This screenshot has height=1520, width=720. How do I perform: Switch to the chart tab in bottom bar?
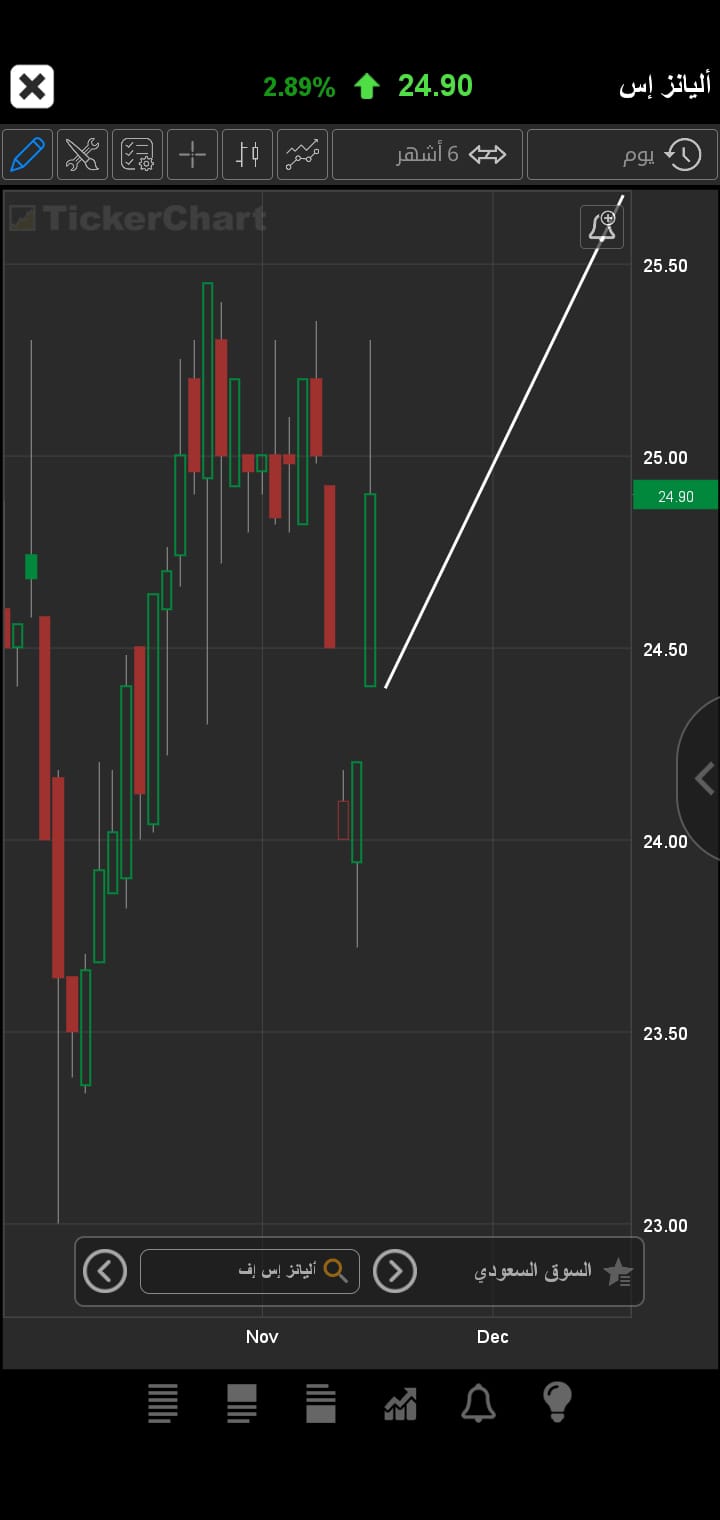coord(400,1403)
